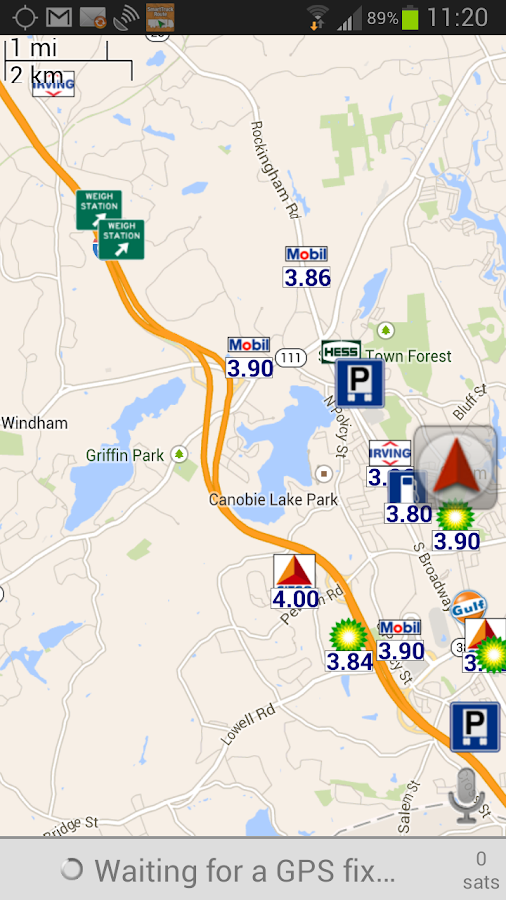Open the Hess gas station marker
The height and width of the screenshot is (900, 506).
(341, 351)
